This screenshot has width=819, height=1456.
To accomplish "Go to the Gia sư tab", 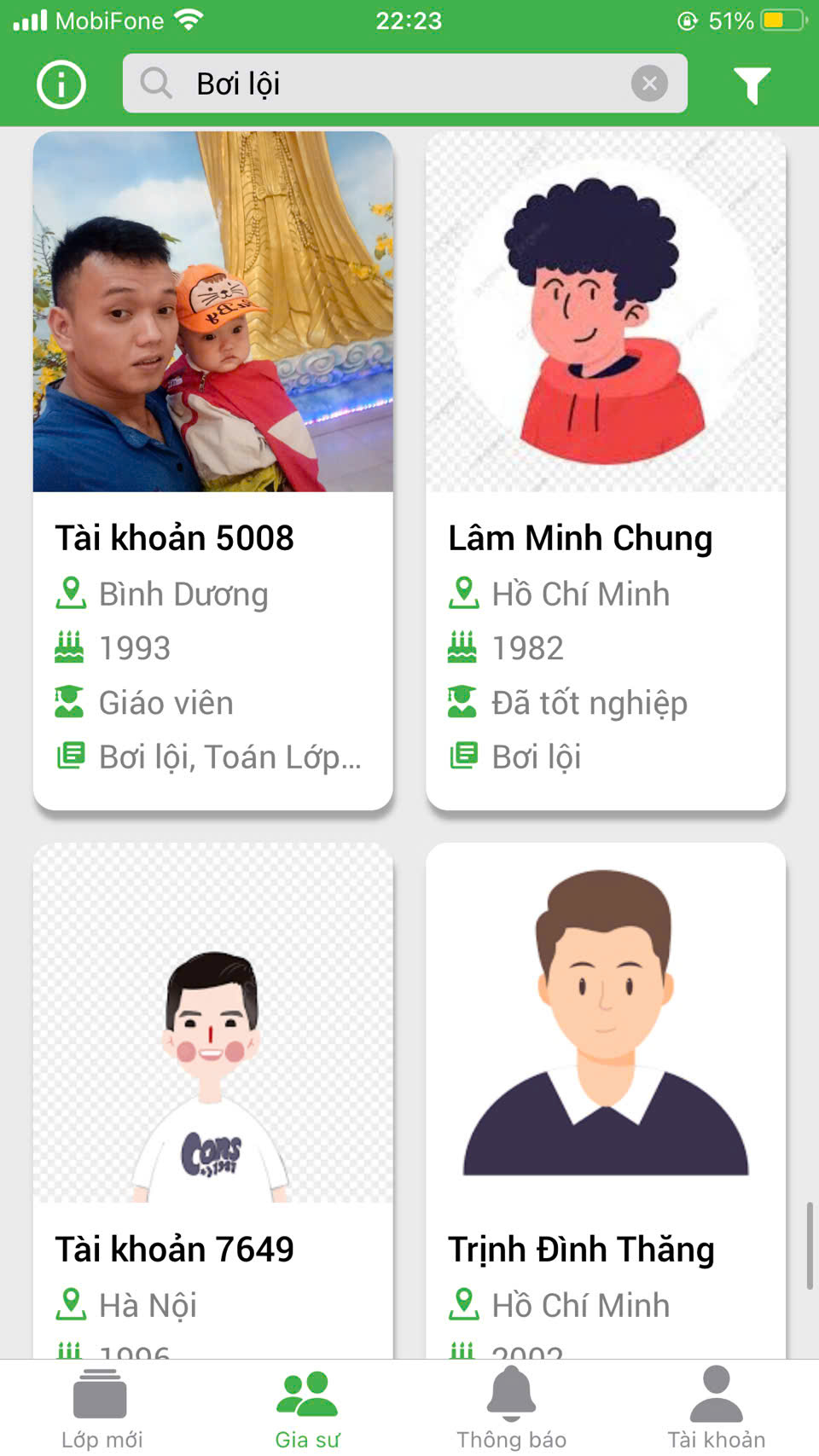I will (307, 1408).
